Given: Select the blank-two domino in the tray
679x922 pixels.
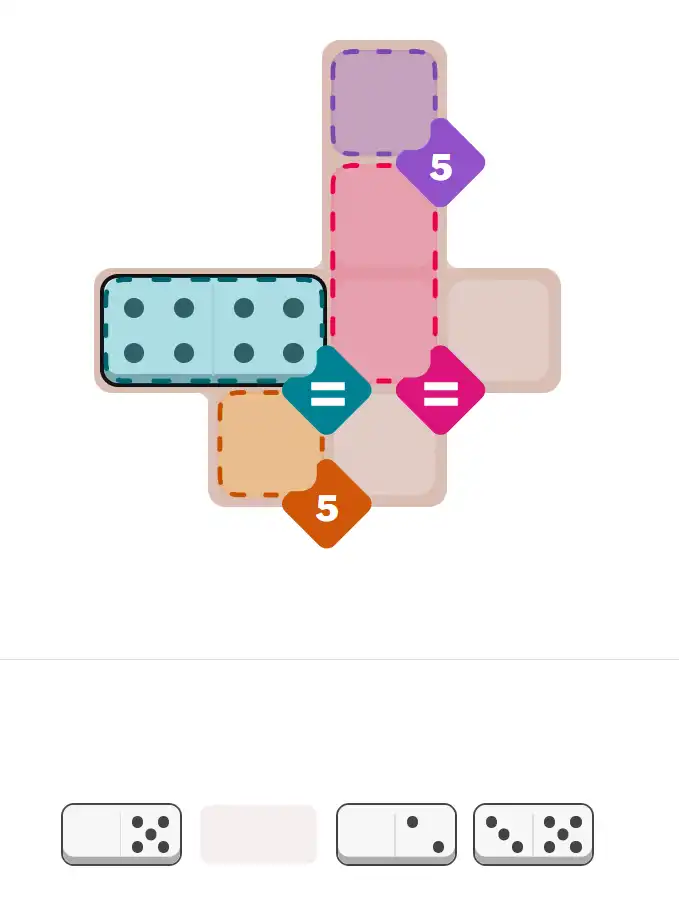Looking at the screenshot, I should 396,832.
